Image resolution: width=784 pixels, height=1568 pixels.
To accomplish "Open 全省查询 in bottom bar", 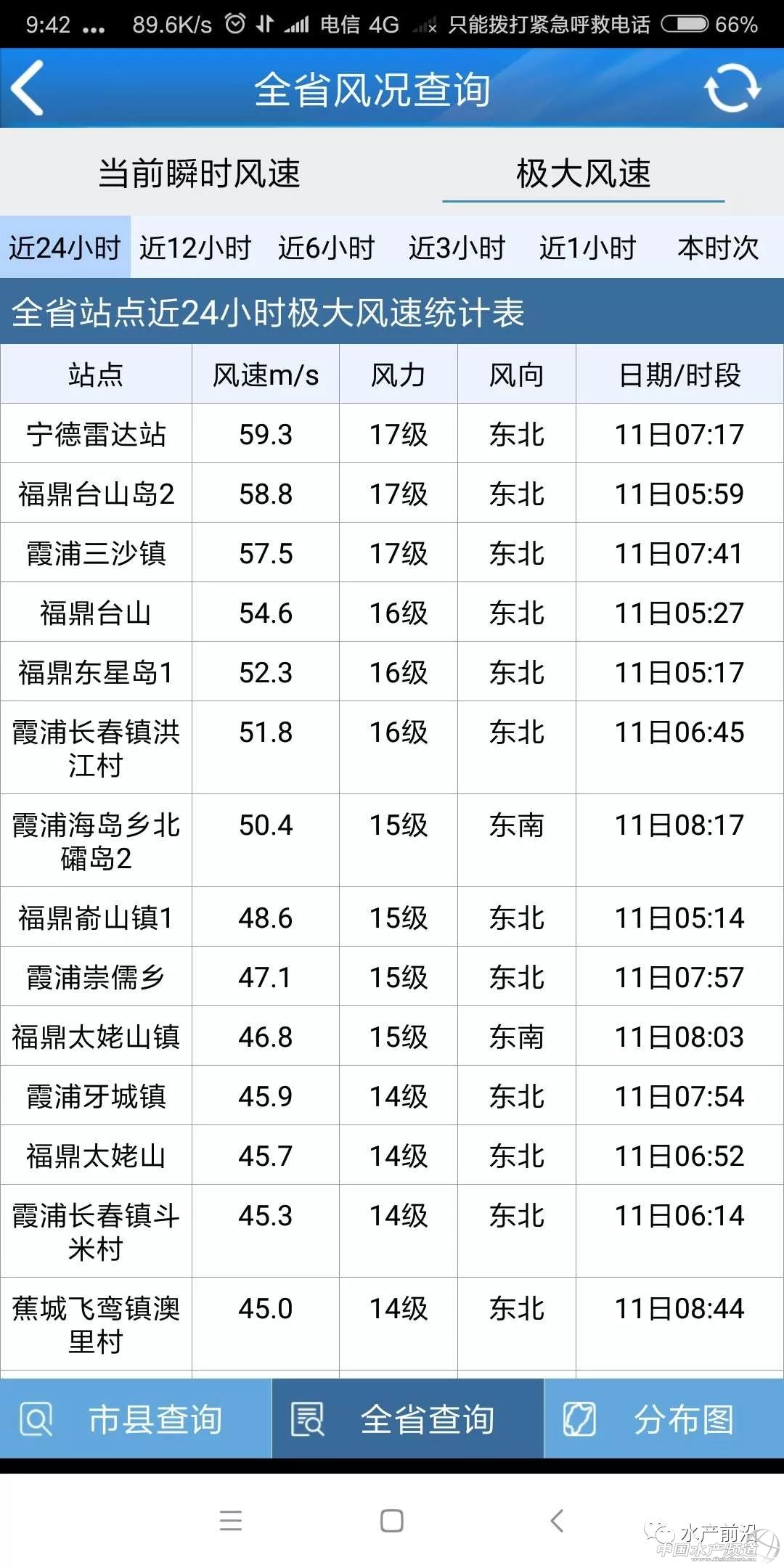I will [407, 1419].
